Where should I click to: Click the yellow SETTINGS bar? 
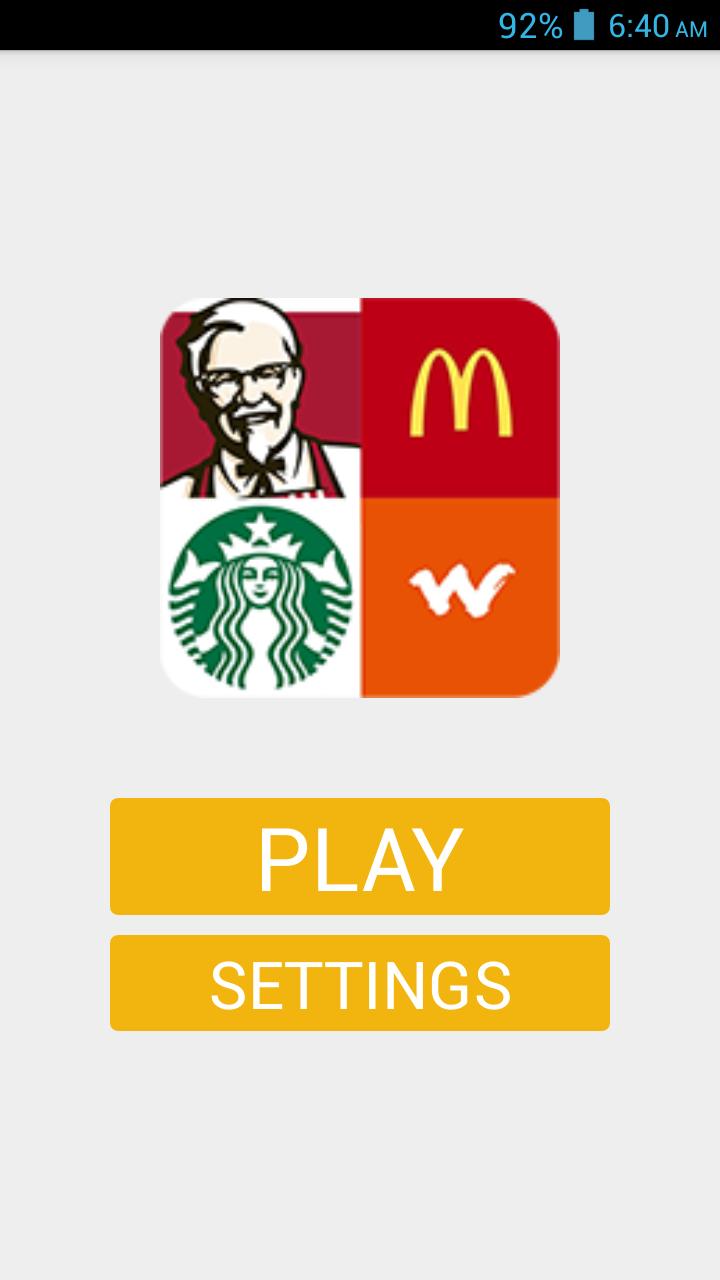coord(358,982)
